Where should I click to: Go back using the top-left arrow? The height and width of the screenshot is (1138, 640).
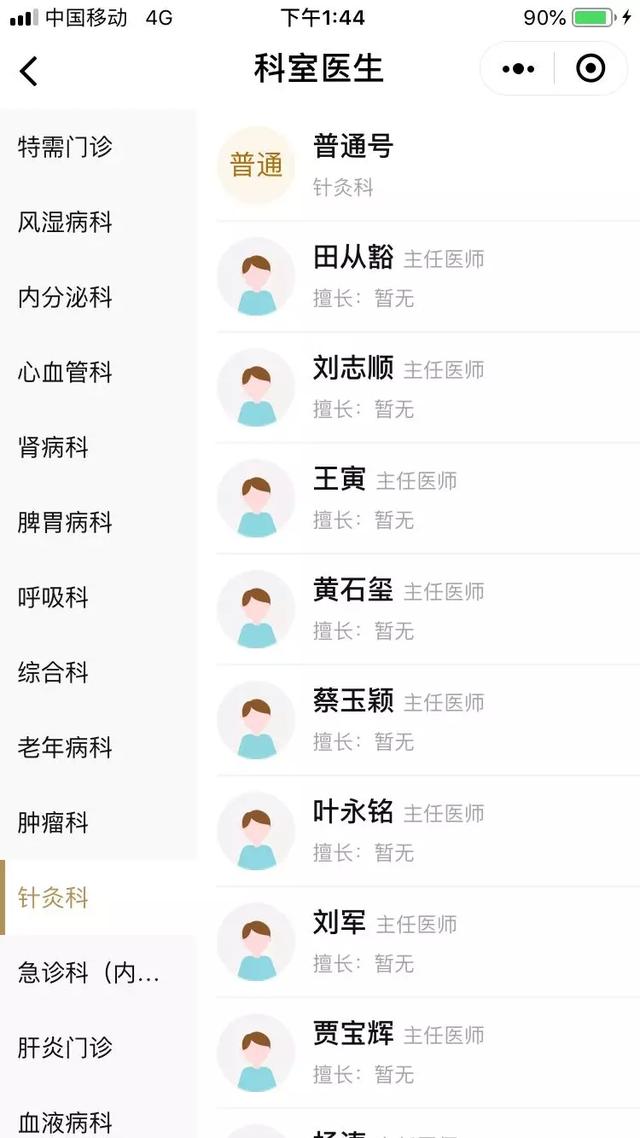point(28,70)
